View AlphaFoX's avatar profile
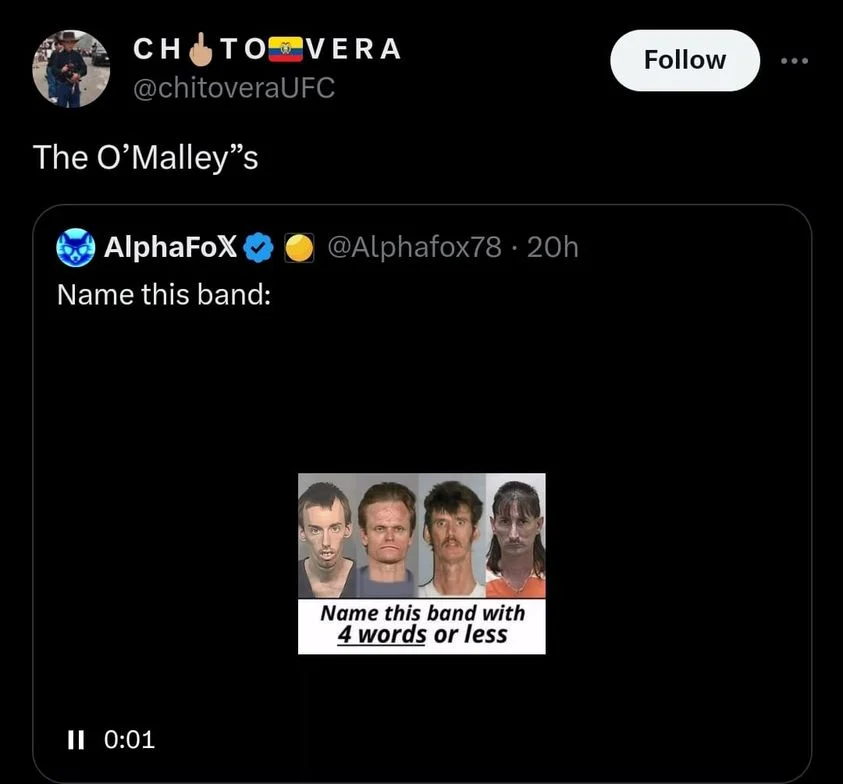843x784 pixels. (76, 247)
